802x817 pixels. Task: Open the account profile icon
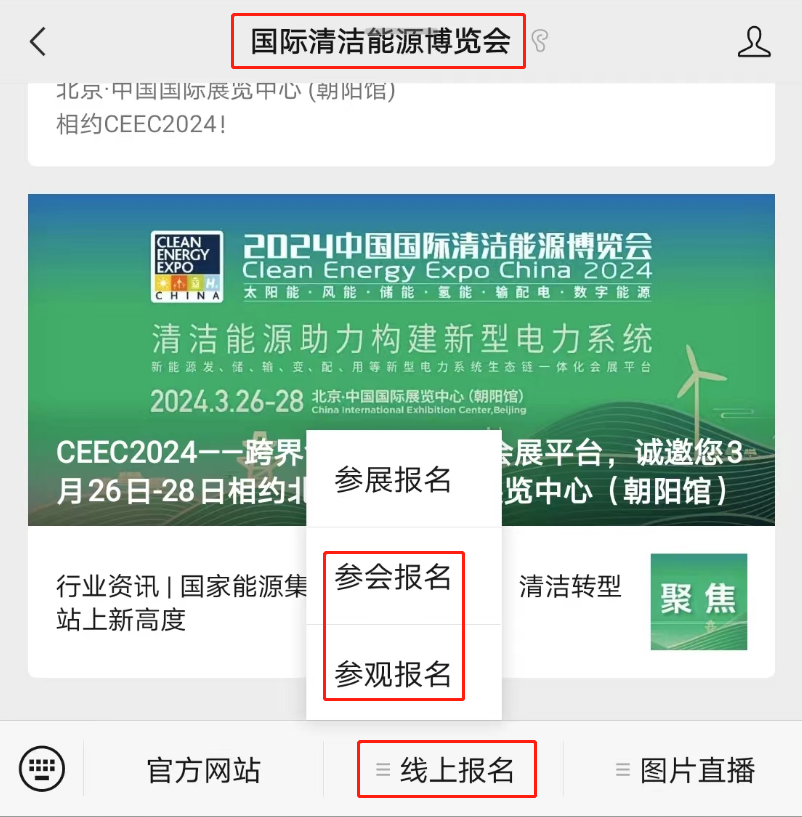(x=754, y=41)
